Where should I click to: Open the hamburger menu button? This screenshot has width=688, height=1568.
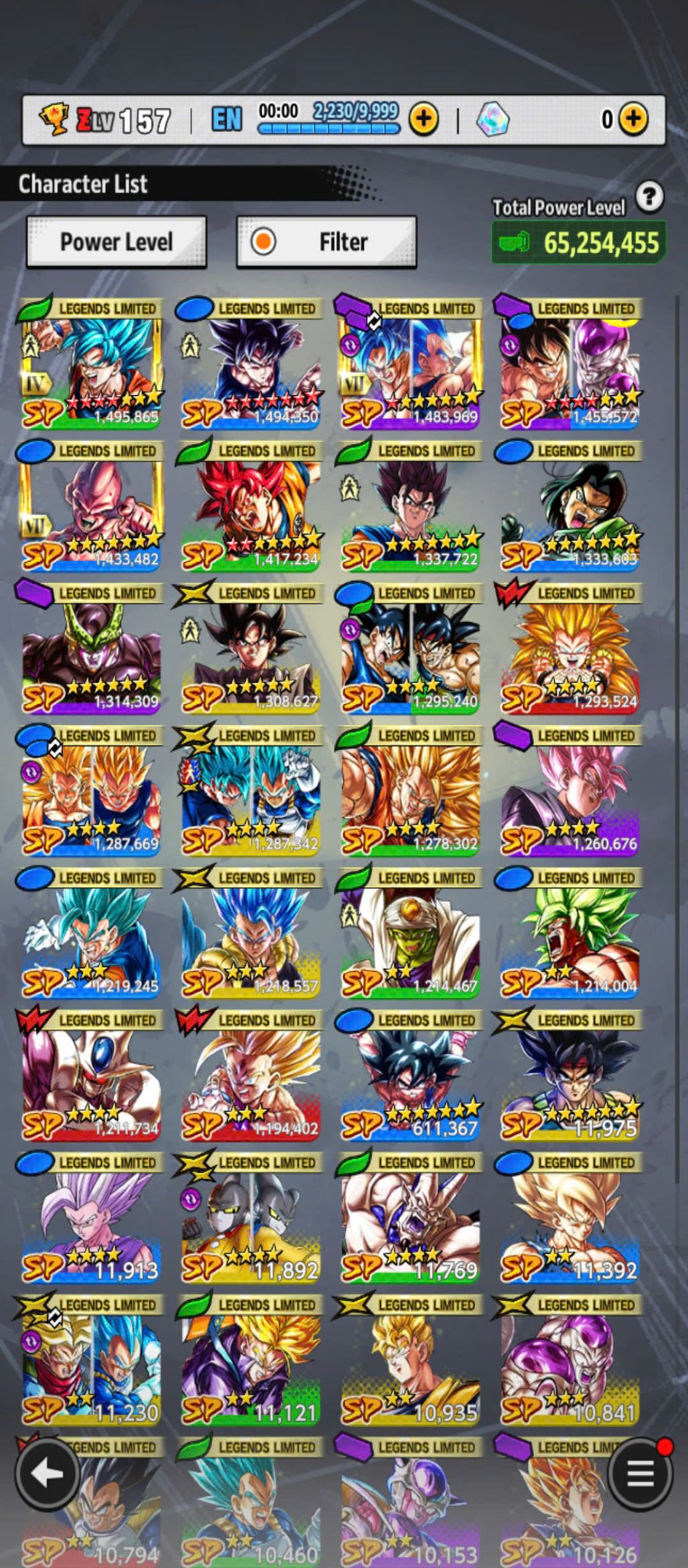tap(640, 1474)
